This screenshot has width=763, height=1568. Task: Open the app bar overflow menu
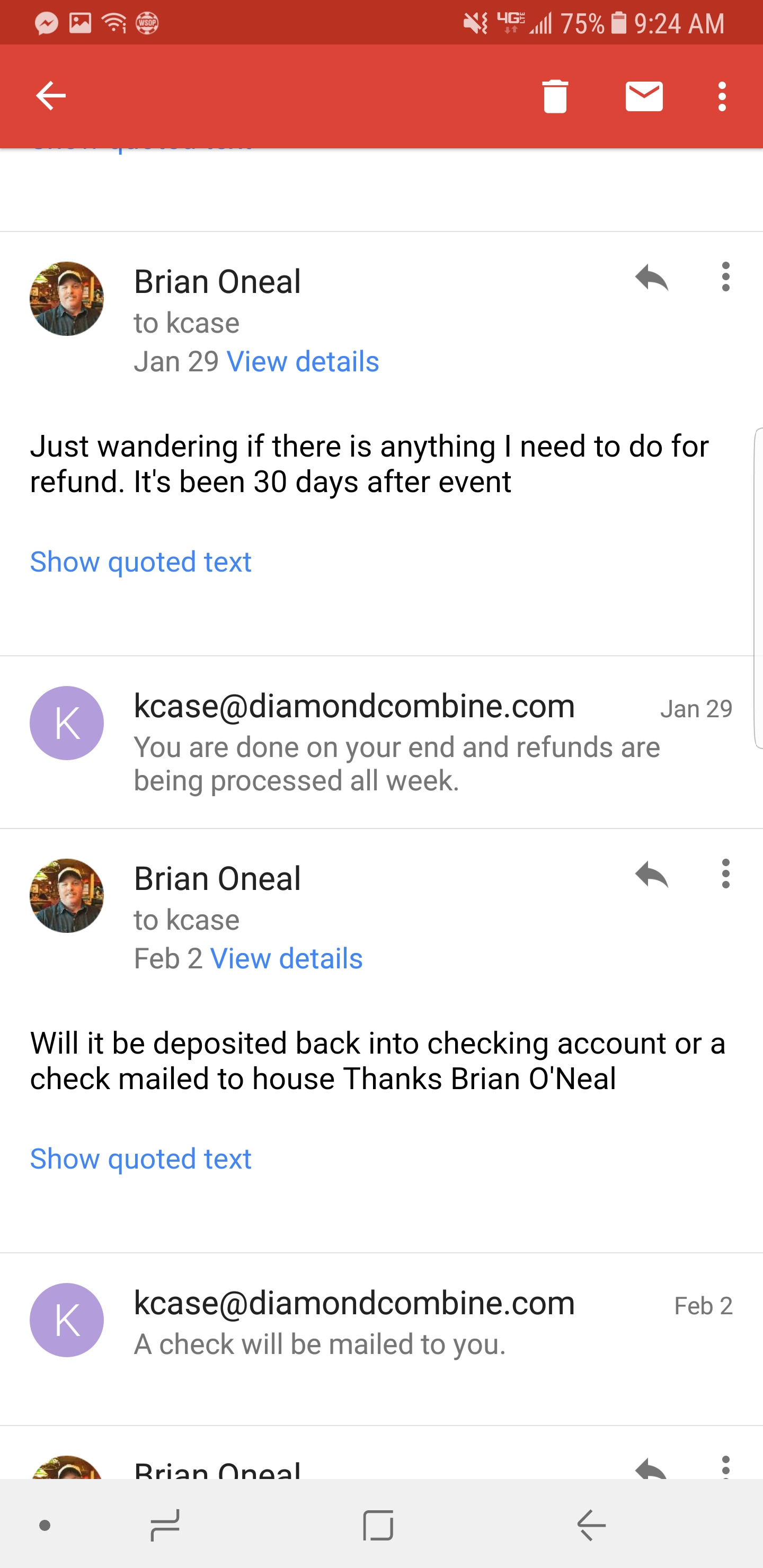(x=722, y=96)
